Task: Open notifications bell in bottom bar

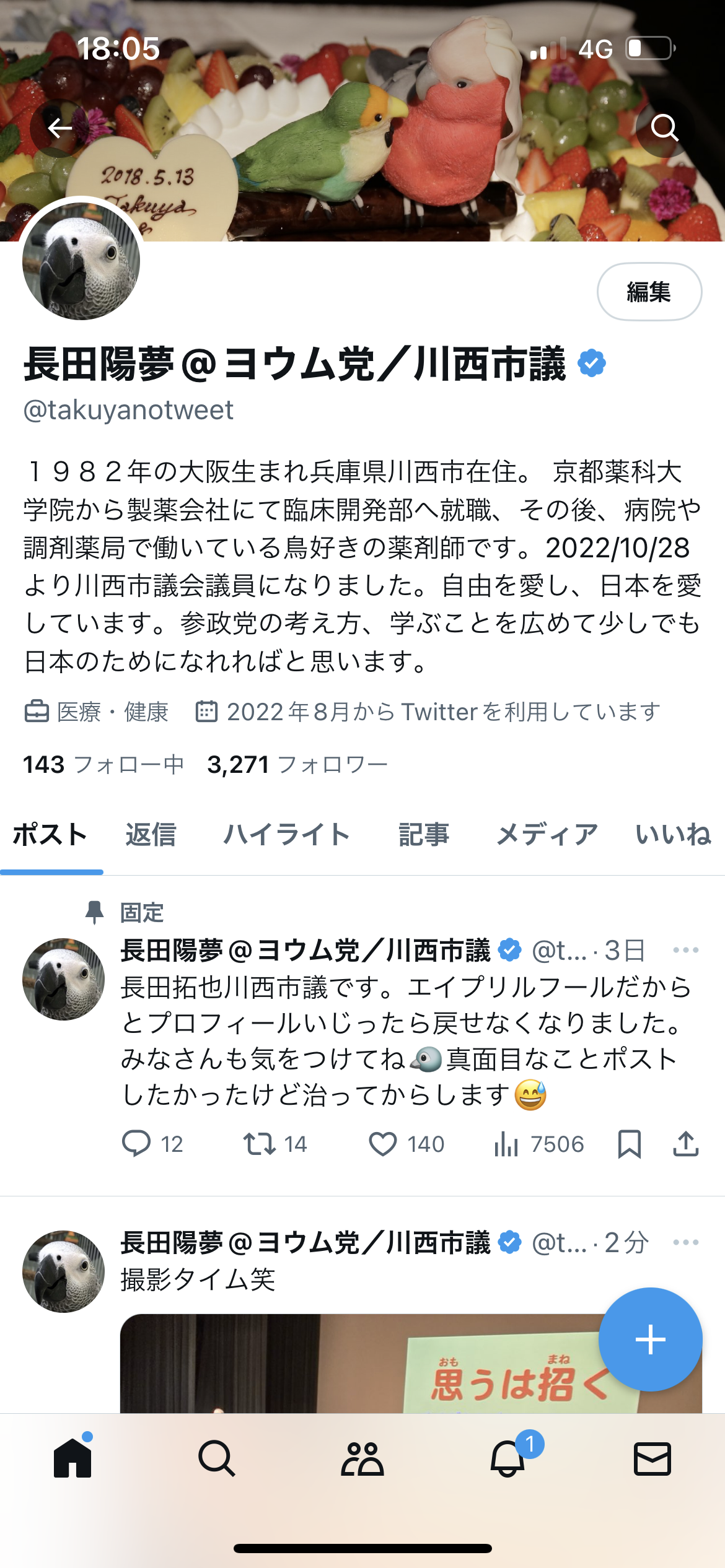Action: point(508,1458)
